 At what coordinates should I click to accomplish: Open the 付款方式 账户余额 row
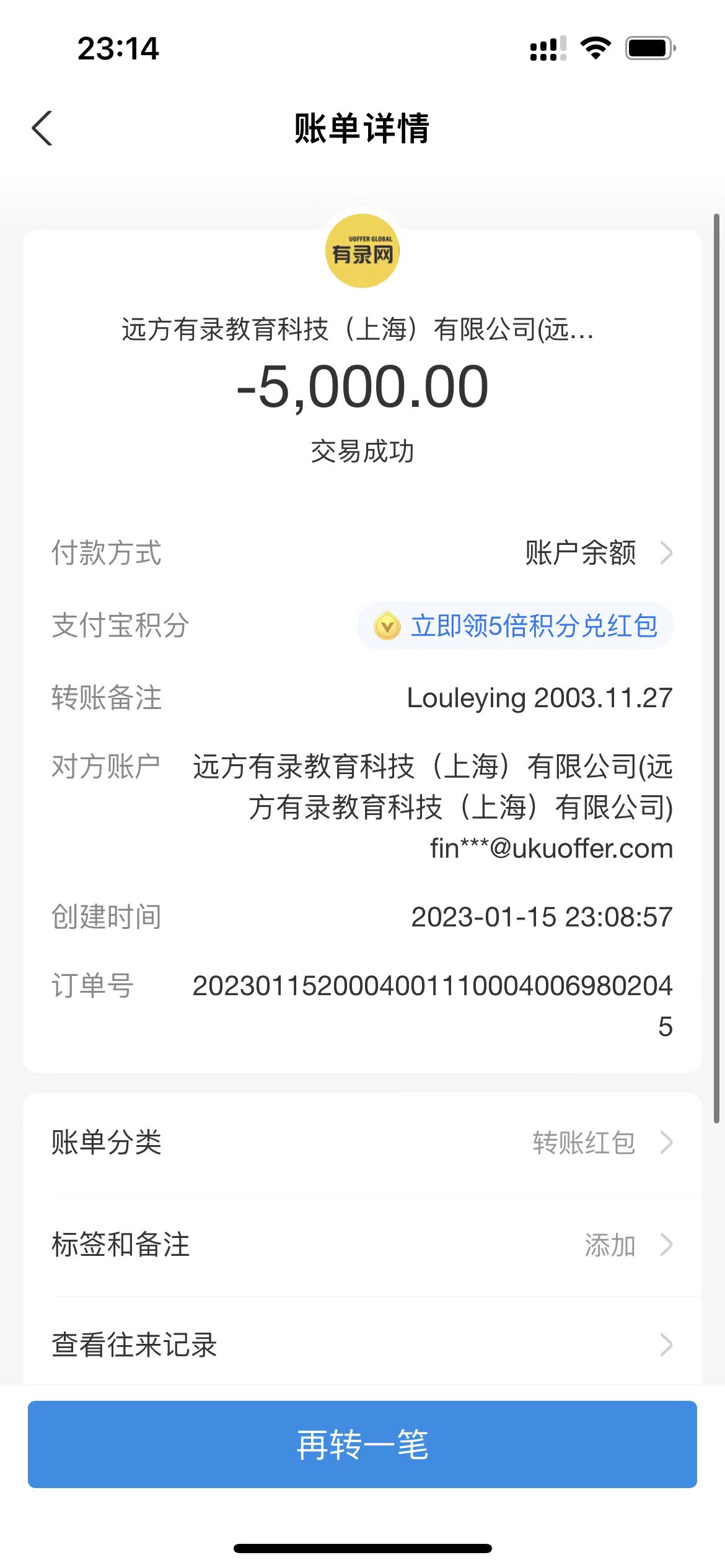597,553
